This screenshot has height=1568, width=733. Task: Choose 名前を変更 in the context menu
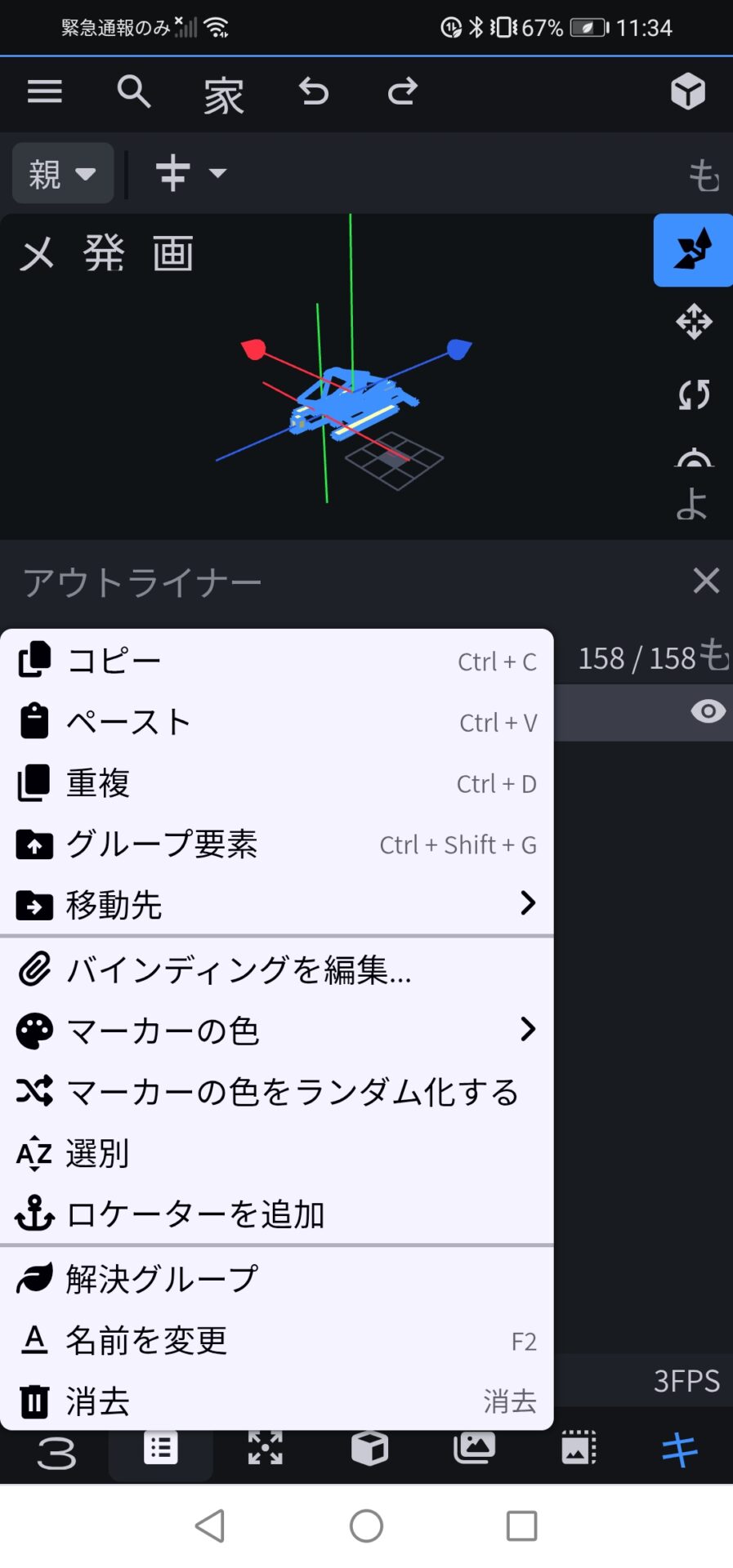[145, 1339]
